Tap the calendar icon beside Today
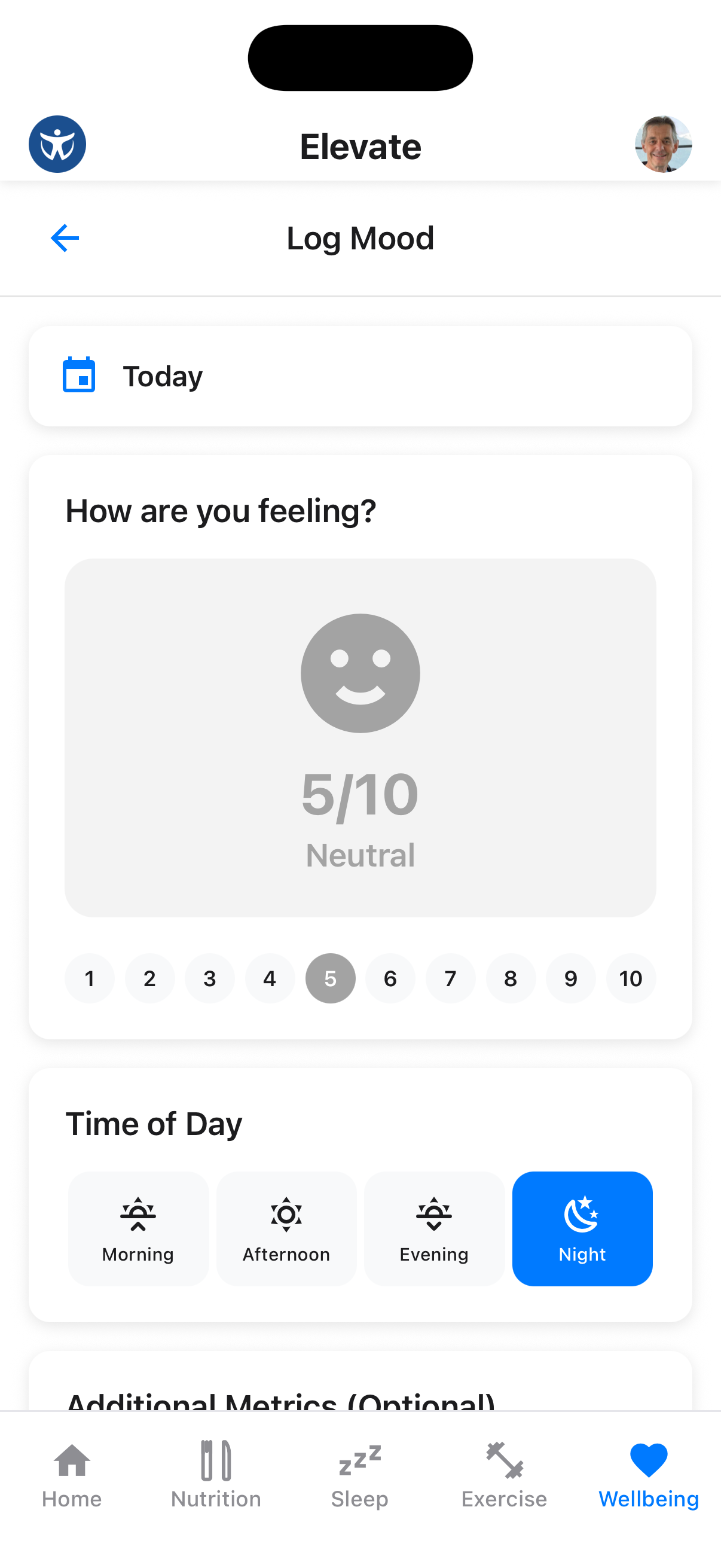721x1568 pixels. (x=78, y=376)
